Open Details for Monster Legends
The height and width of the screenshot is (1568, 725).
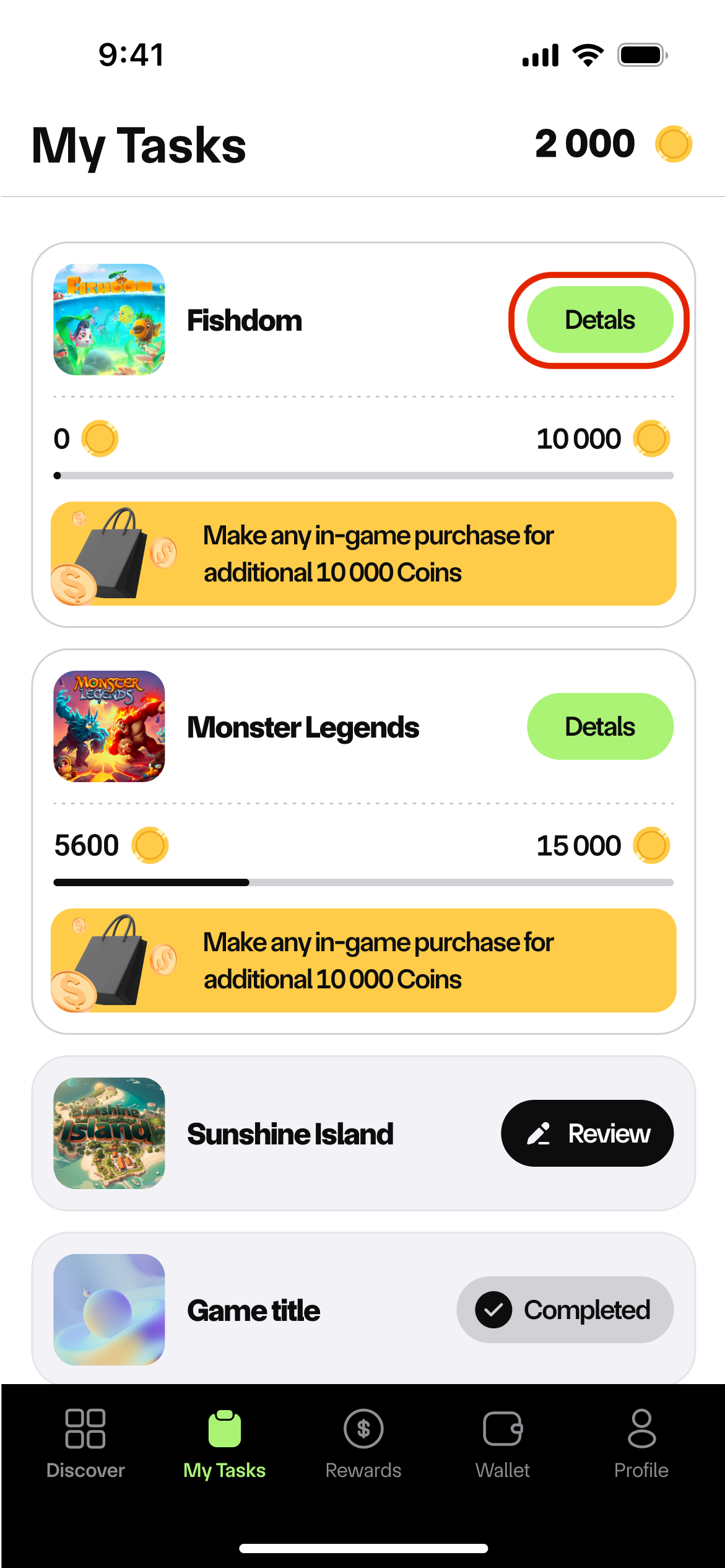click(x=599, y=726)
